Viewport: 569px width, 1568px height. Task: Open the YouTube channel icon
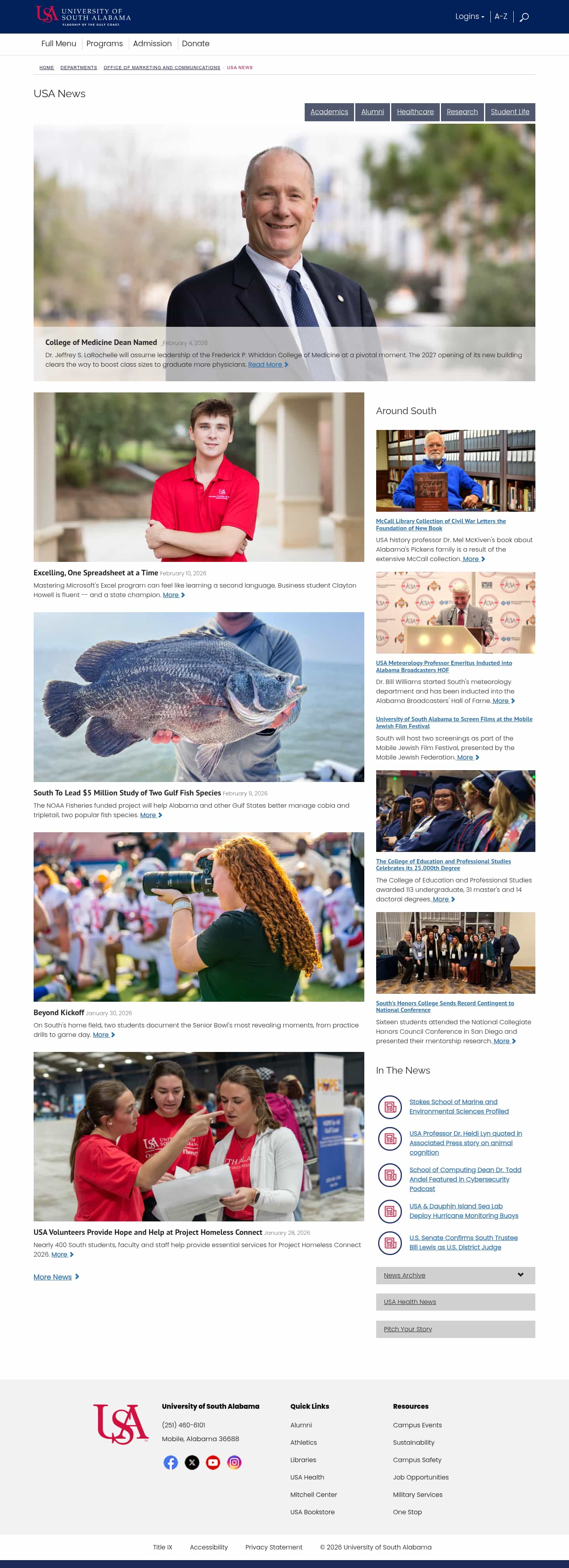pyautogui.click(x=212, y=1462)
